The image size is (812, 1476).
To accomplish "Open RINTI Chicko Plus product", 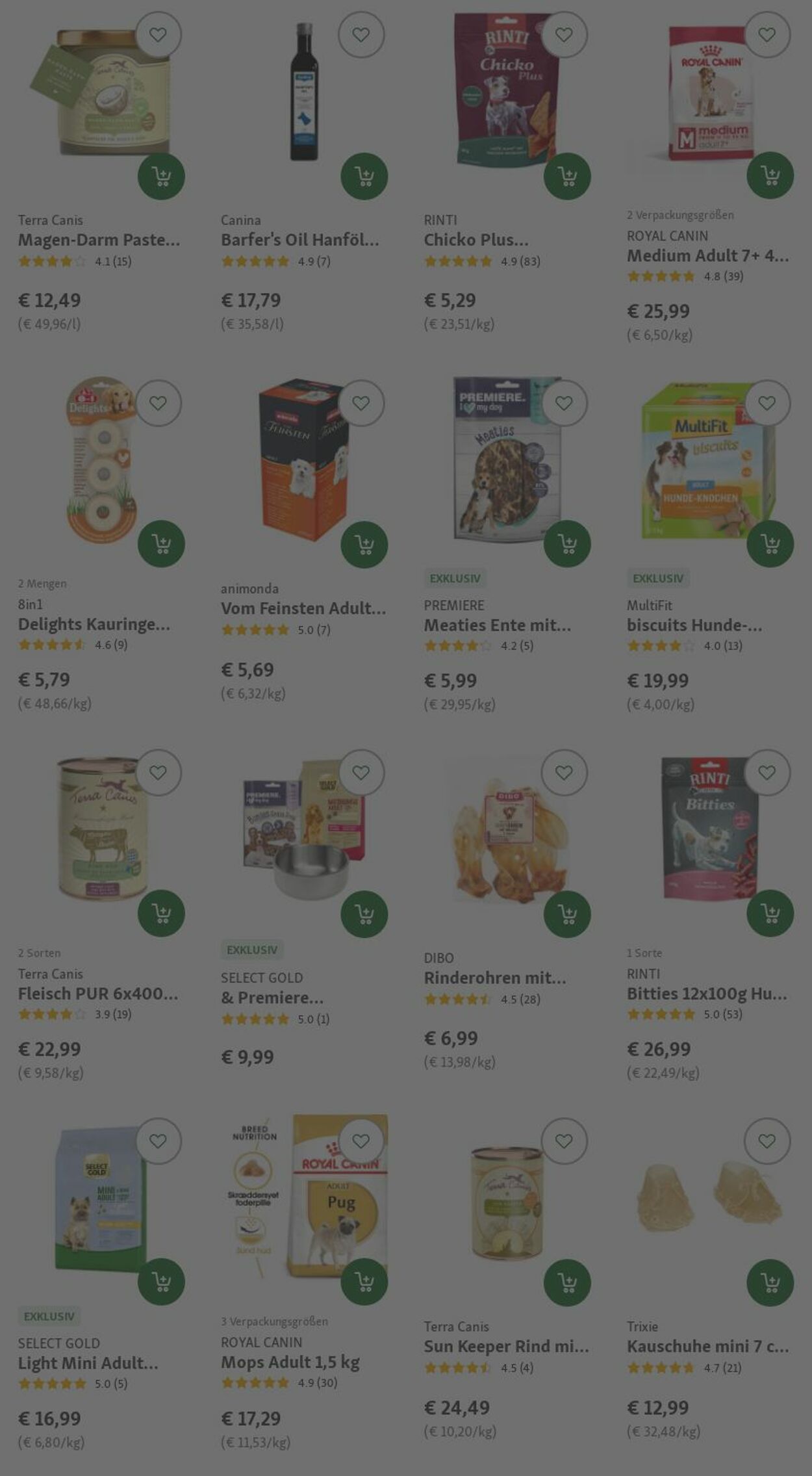I will coord(476,240).
